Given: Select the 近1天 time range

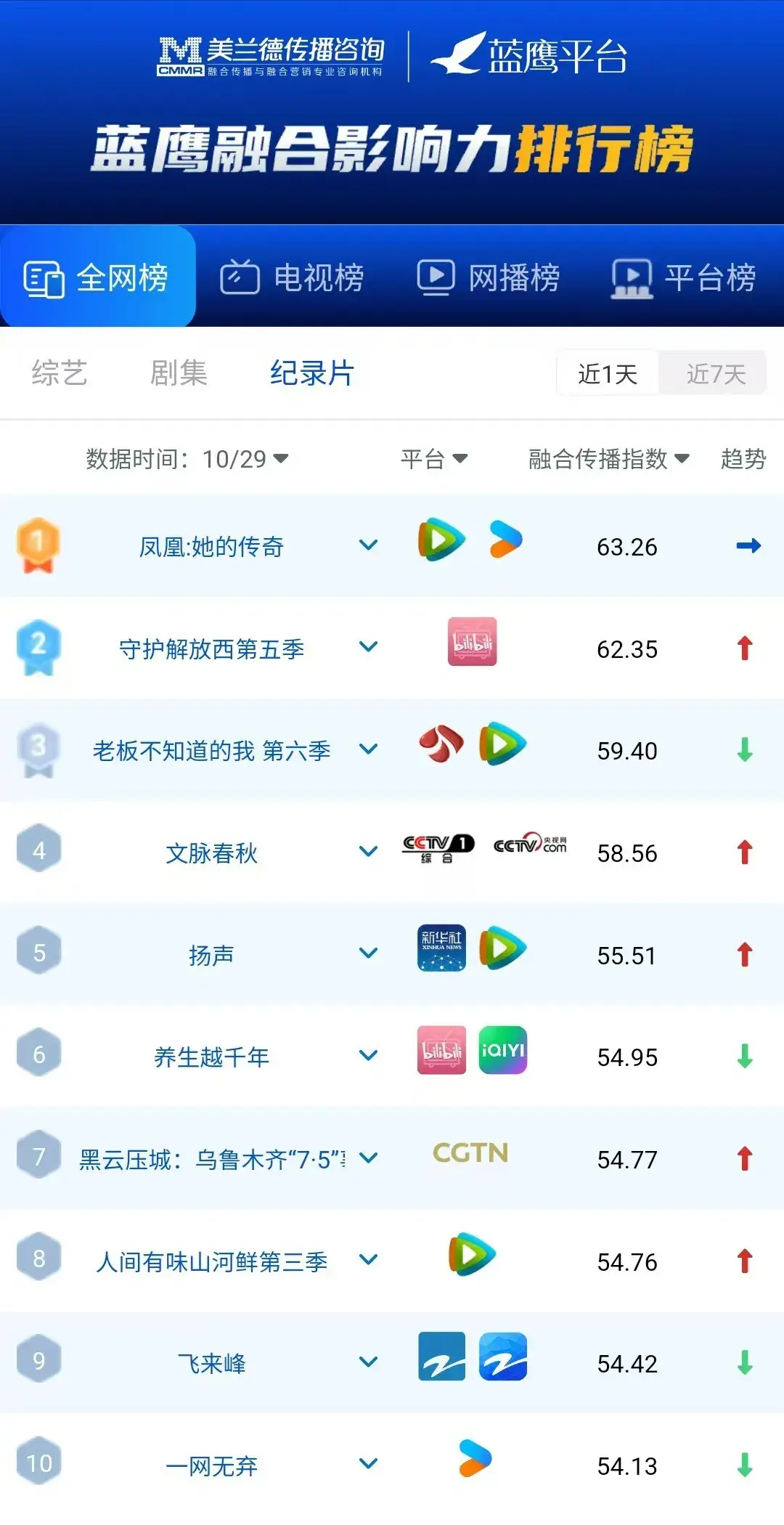Looking at the screenshot, I should coord(608,374).
